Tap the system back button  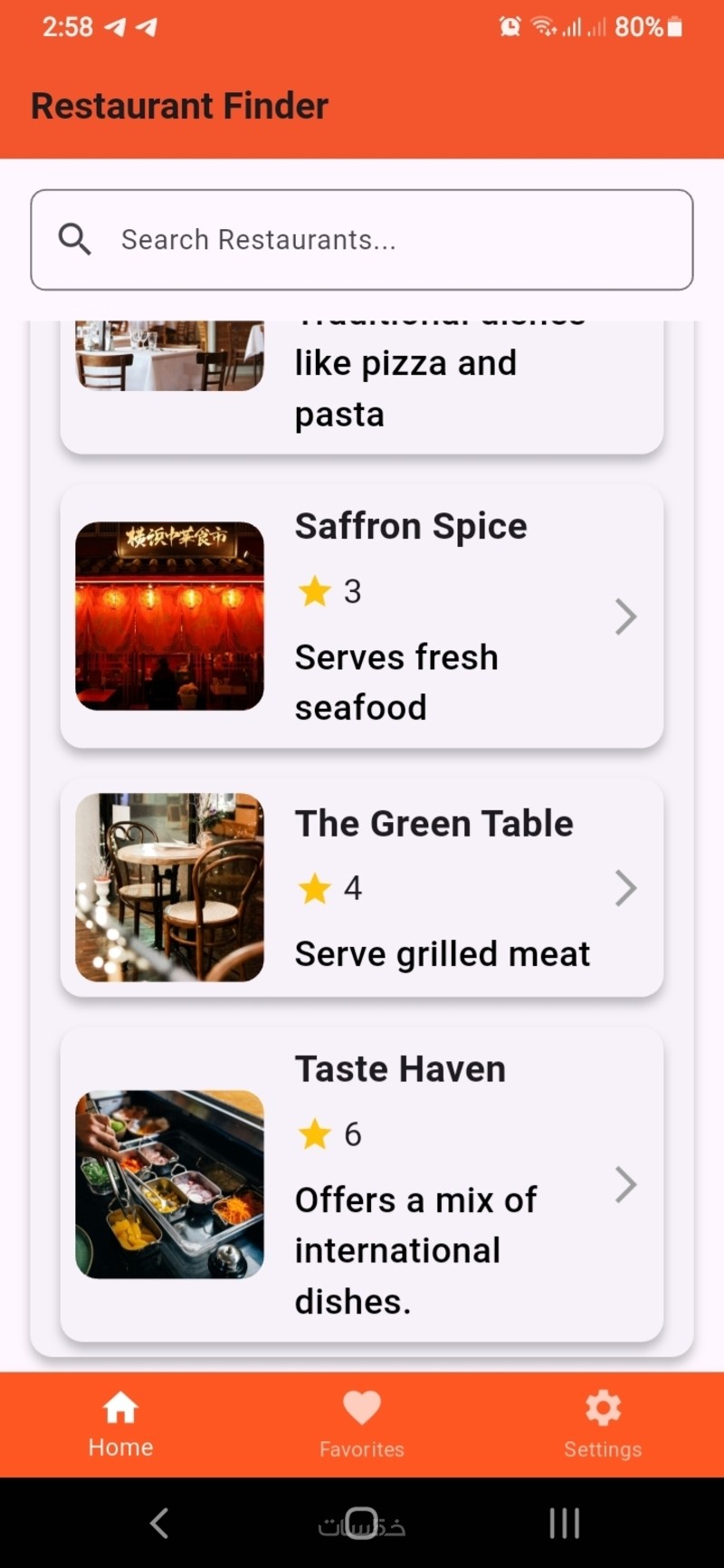point(159,1523)
